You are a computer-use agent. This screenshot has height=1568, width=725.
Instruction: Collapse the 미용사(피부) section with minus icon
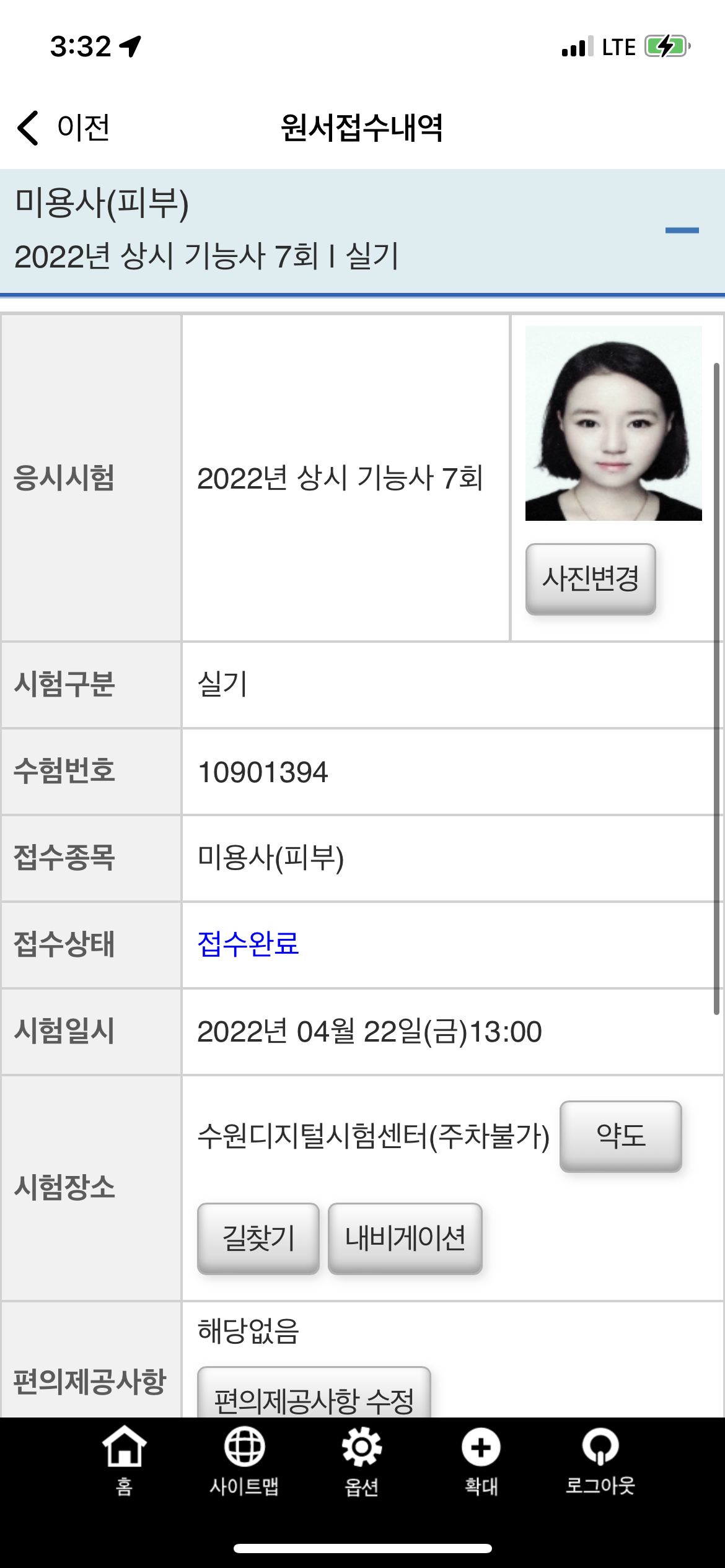click(682, 230)
